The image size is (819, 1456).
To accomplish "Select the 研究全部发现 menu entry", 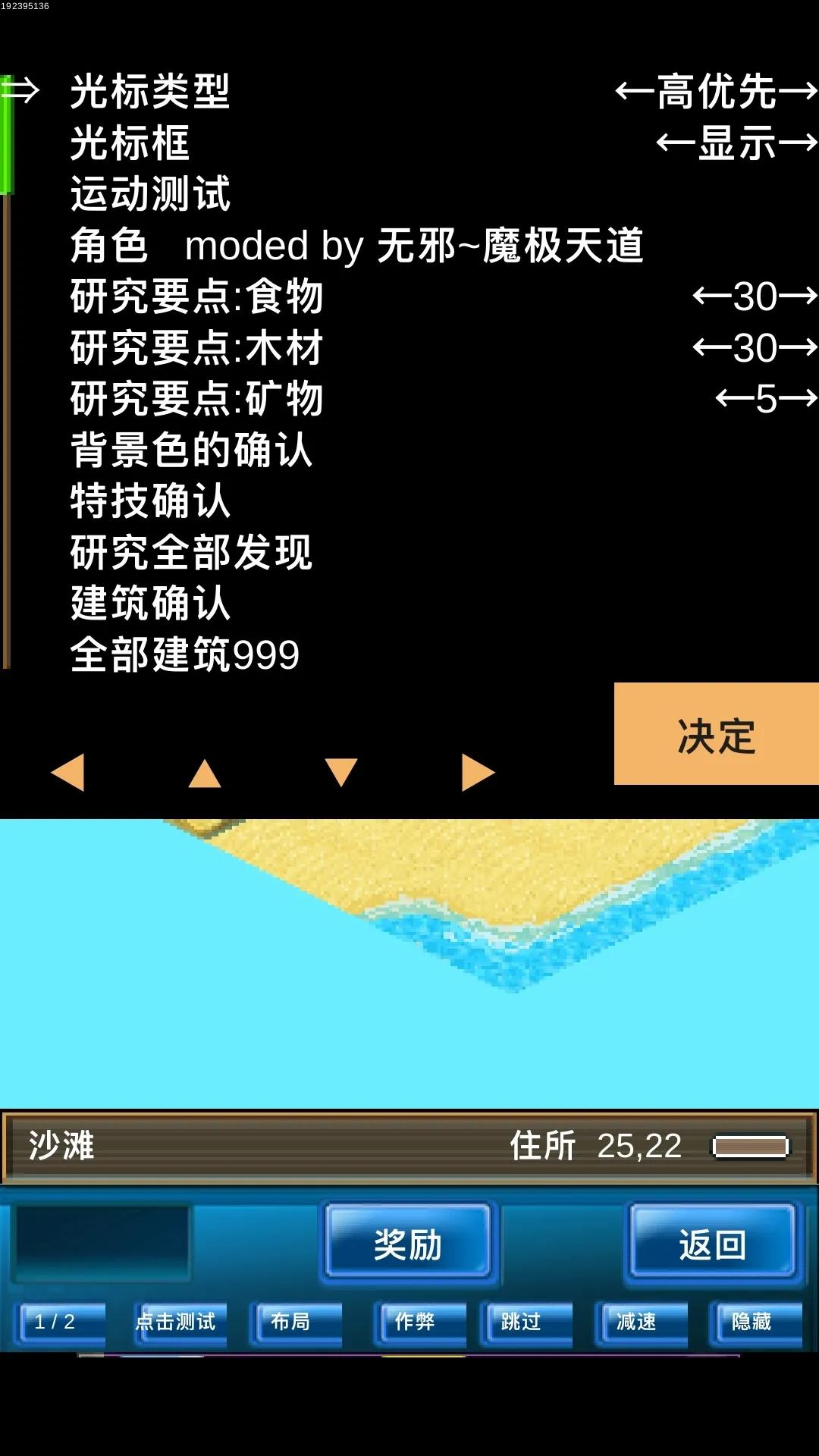I will [191, 552].
